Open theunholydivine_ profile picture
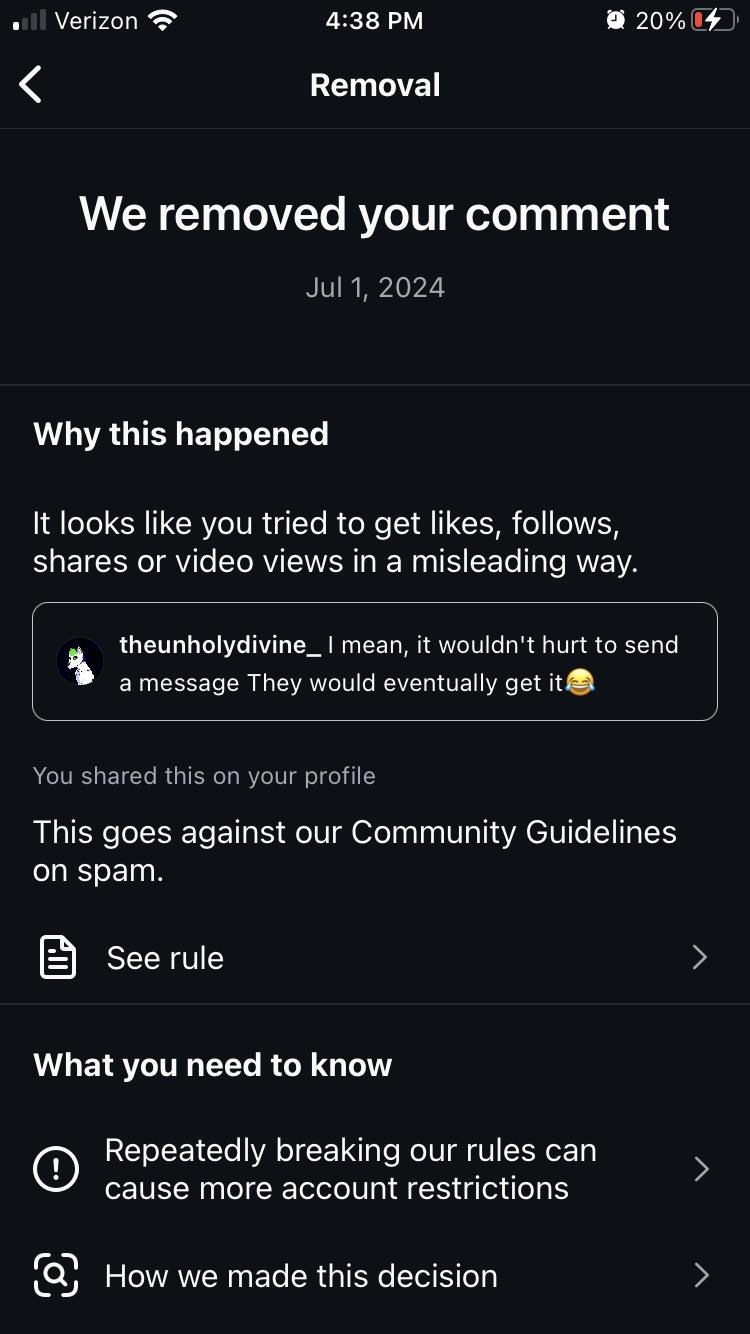Viewport: 750px width, 1334px height. point(80,662)
